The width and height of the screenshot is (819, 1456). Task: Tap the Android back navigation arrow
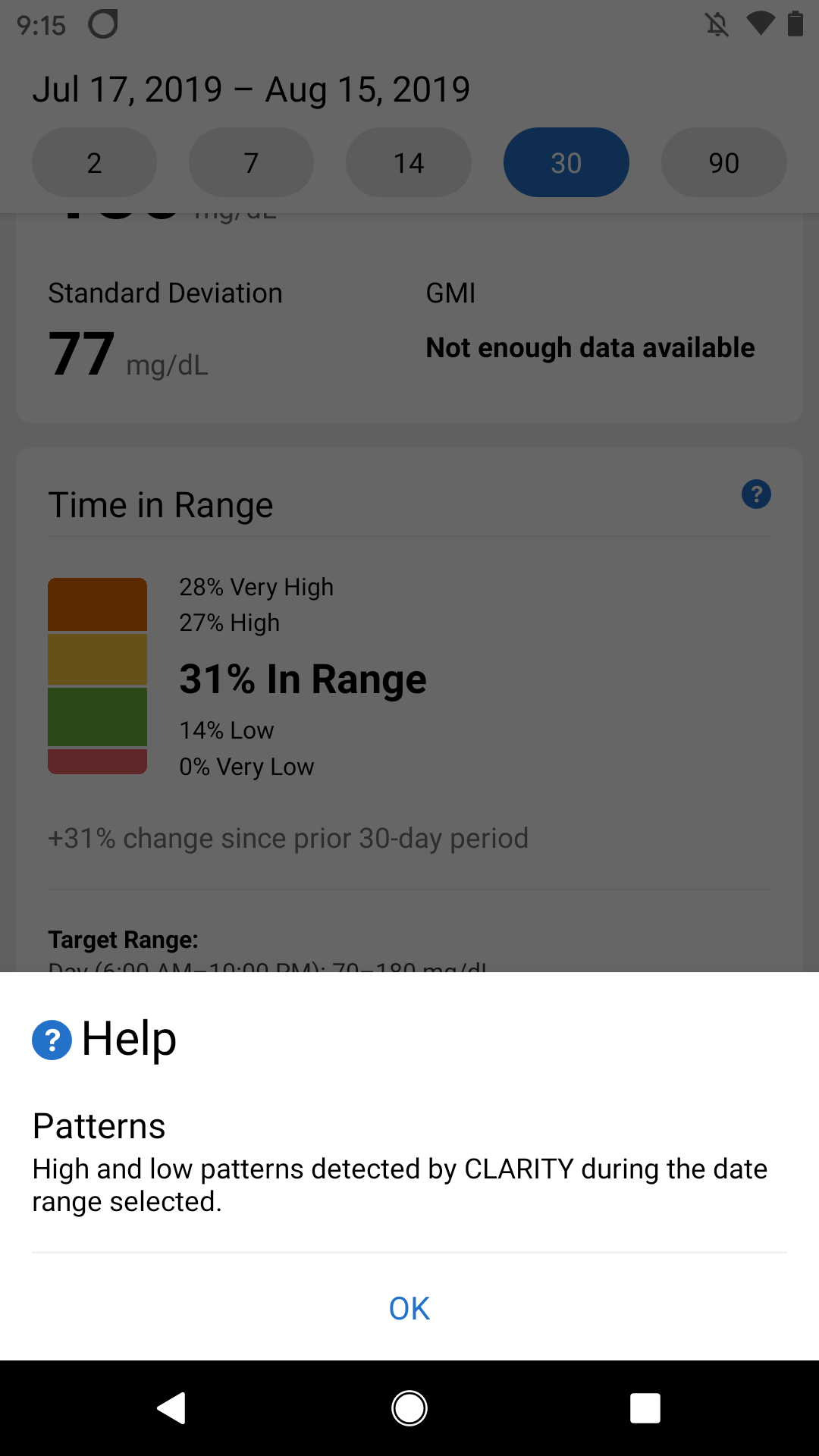click(x=172, y=1408)
